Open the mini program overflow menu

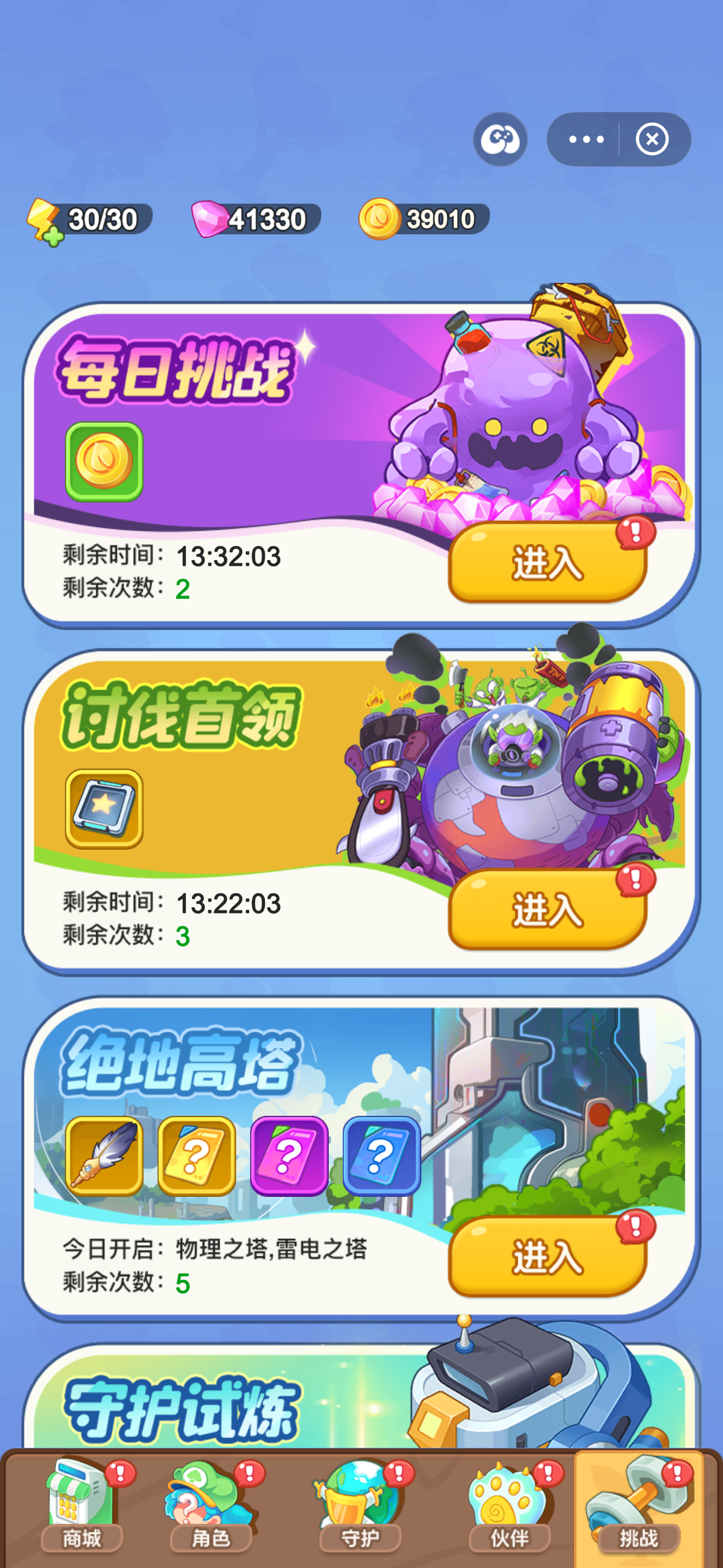coord(586,139)
